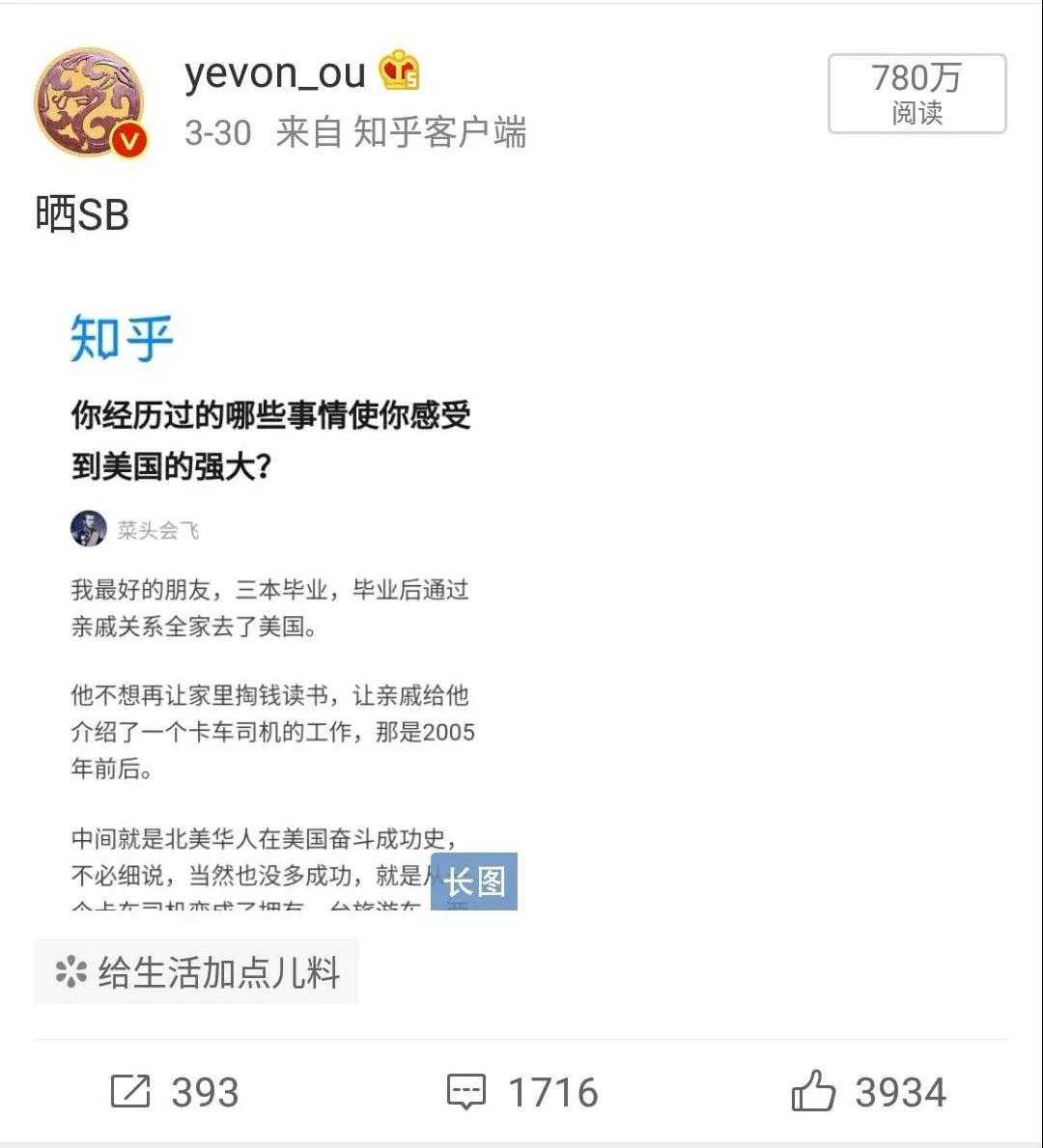The height and width of the screenshot is (1148, 1043).
Task: Open the comments with 1716 replies
Action: 522,1092
